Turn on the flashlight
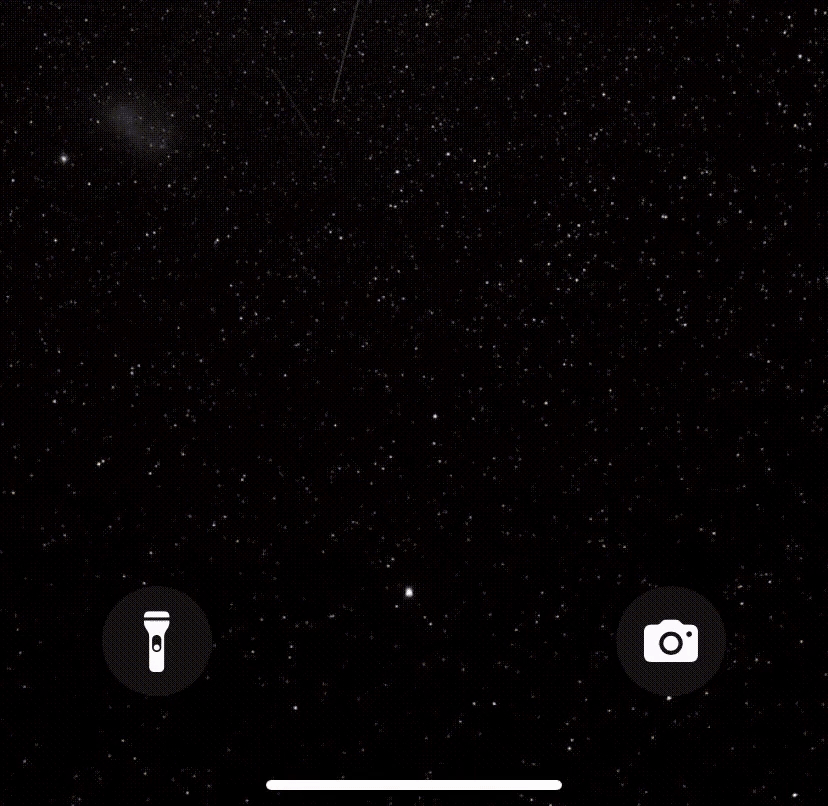 click(x=157, y=641)
